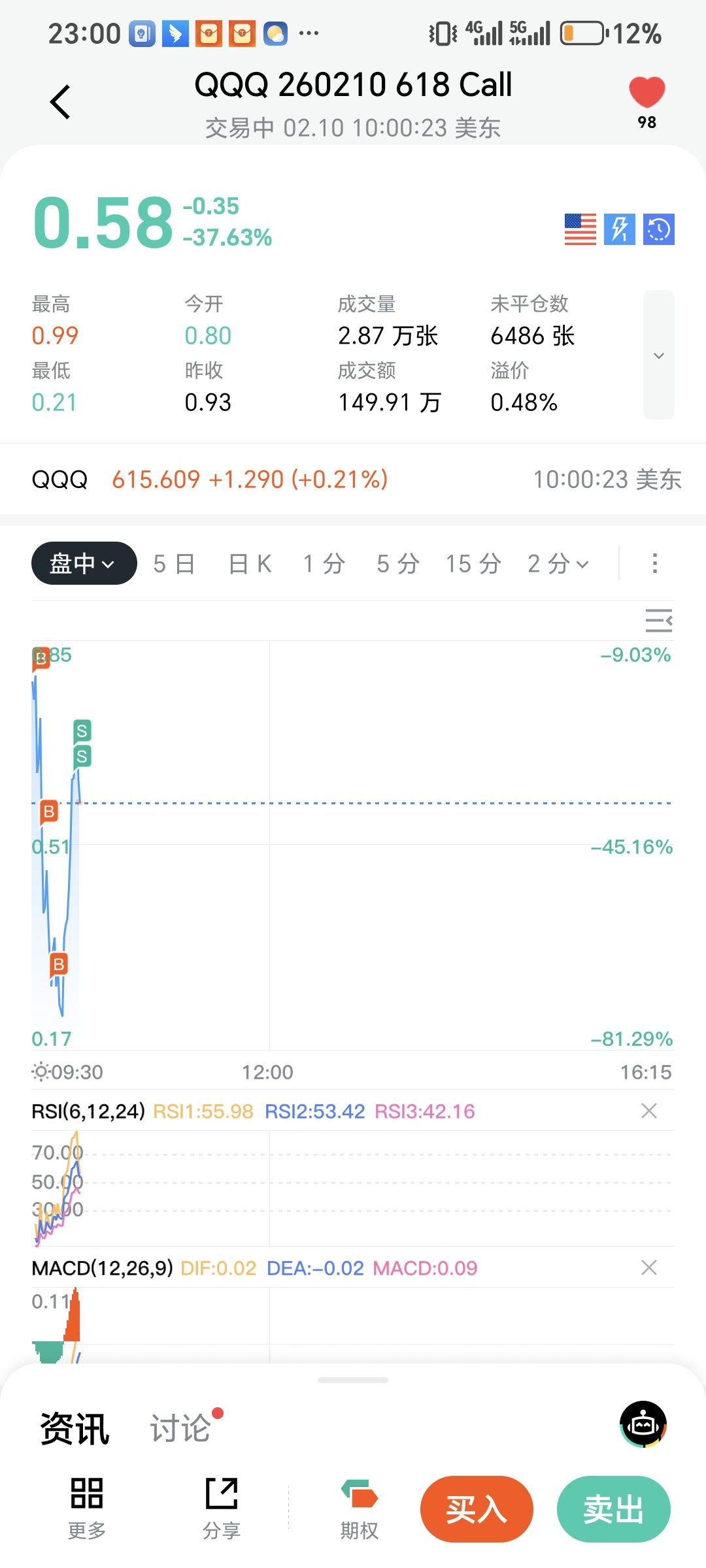Tap the red heart favorite icon
706x1568 pixels.
coord(647,93)
